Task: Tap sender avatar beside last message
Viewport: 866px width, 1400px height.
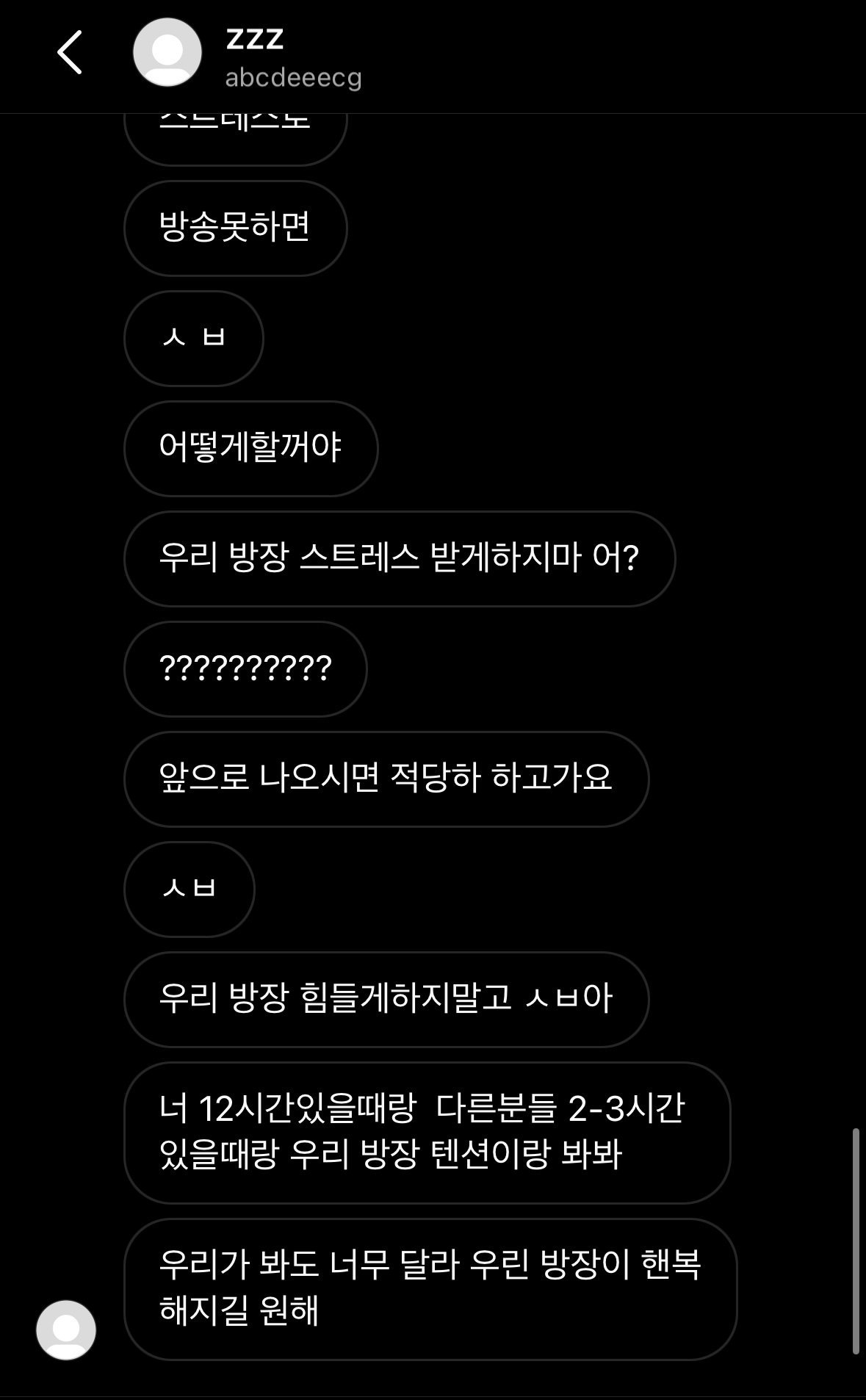Action: [66, 1329]
